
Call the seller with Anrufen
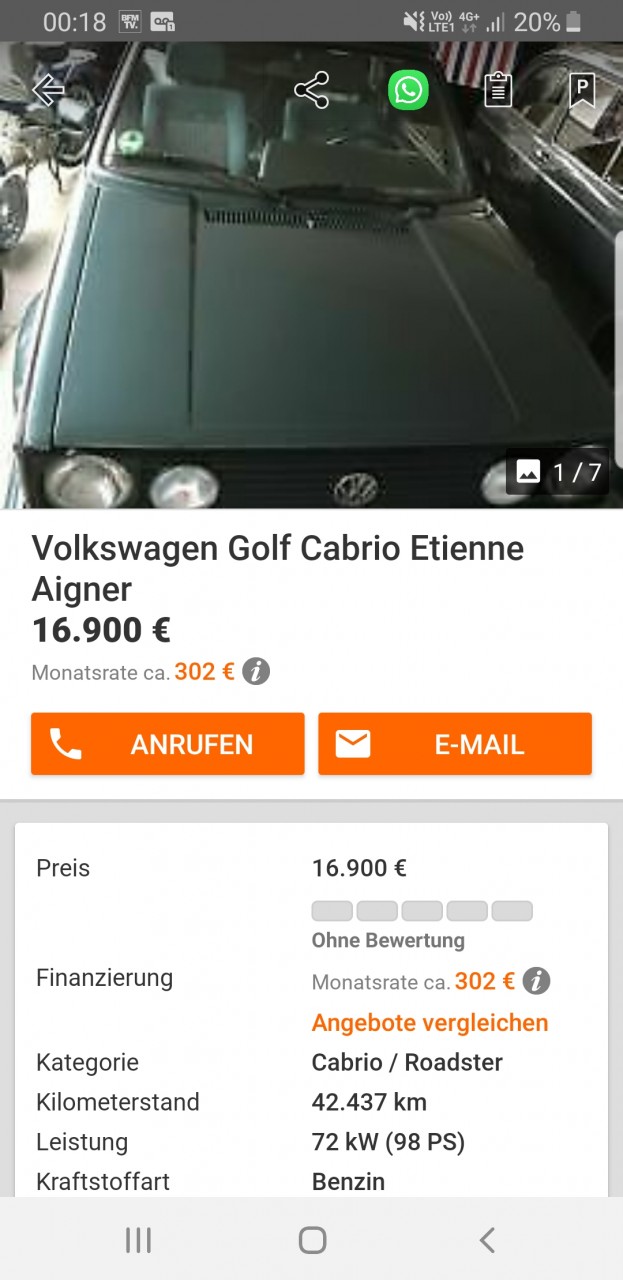pos(168,744)
